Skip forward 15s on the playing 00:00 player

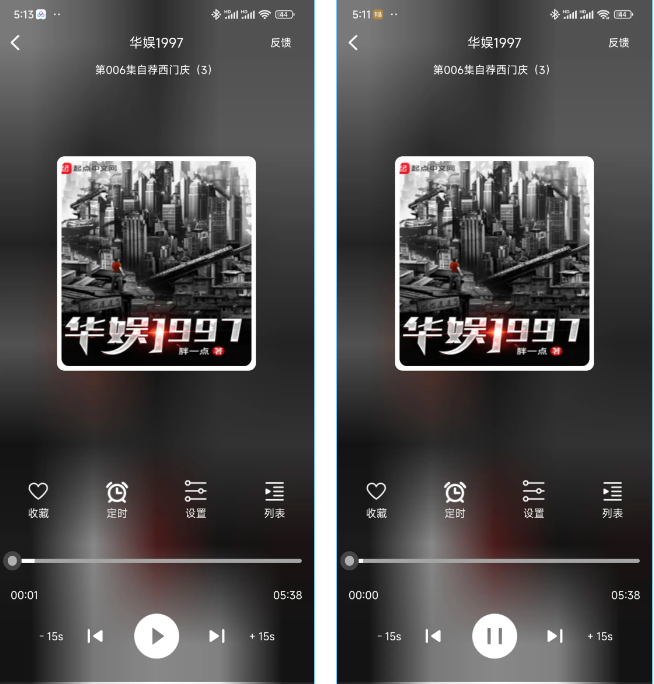pos(599,636)
